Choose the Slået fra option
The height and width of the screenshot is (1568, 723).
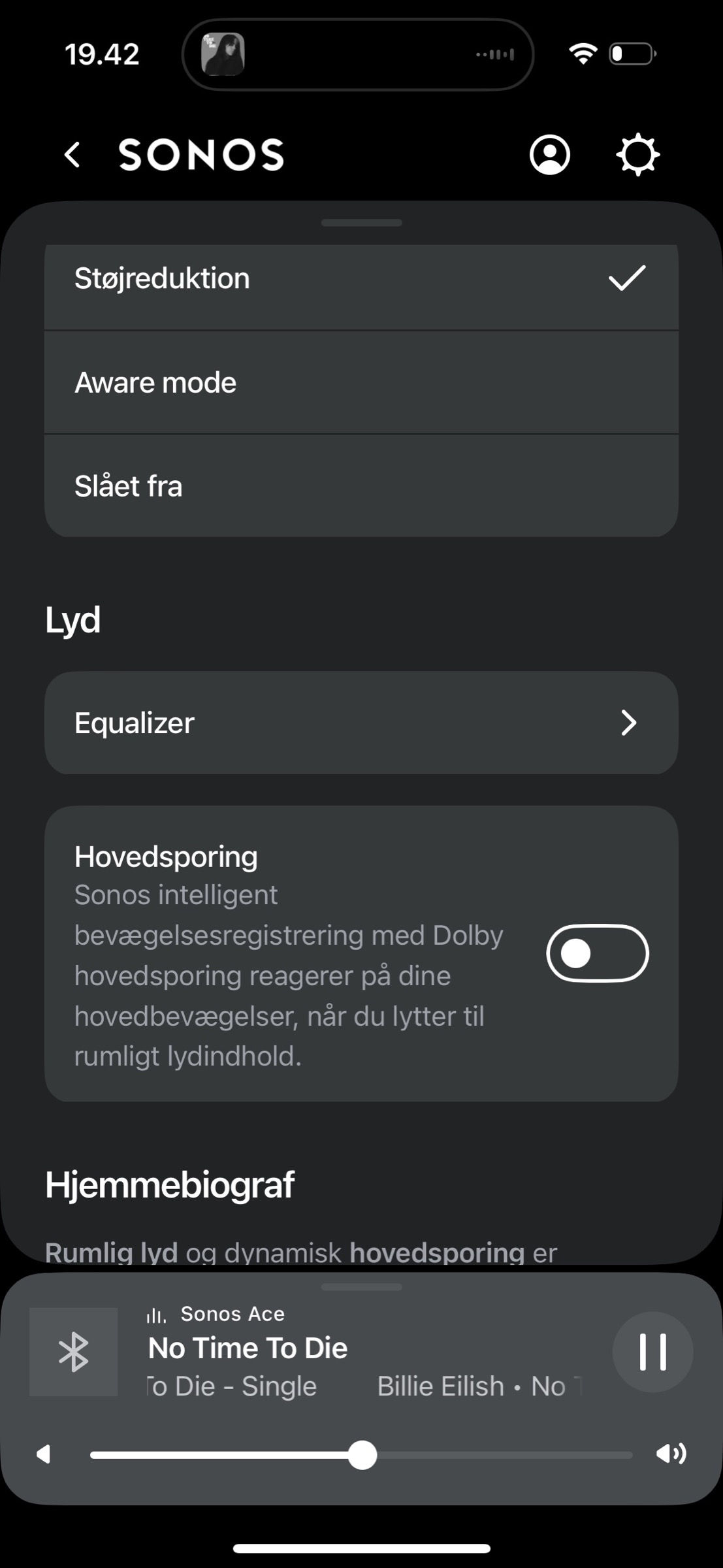point(361,486)
